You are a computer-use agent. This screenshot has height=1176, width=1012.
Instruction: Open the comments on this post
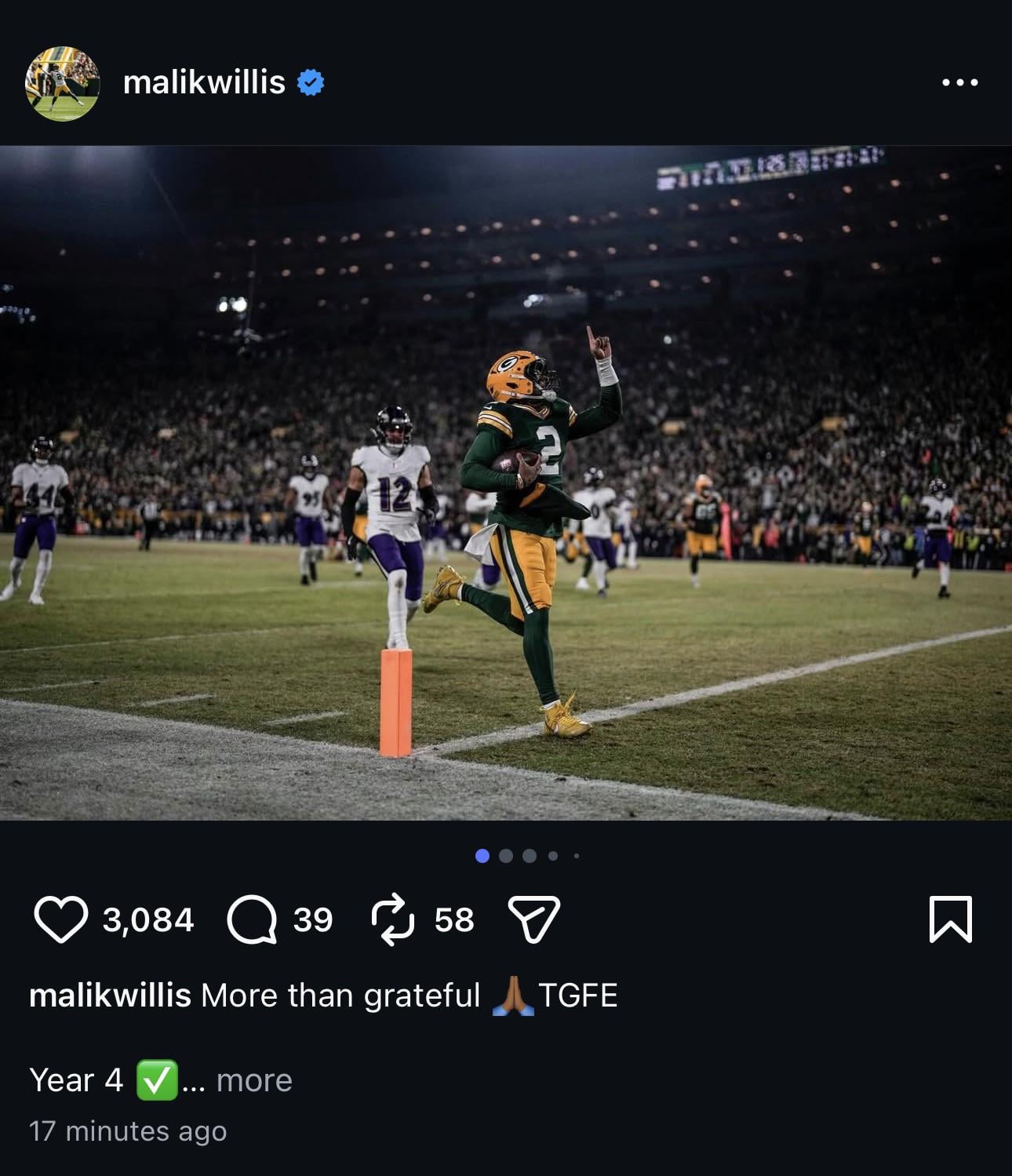[x=252, y=919]
